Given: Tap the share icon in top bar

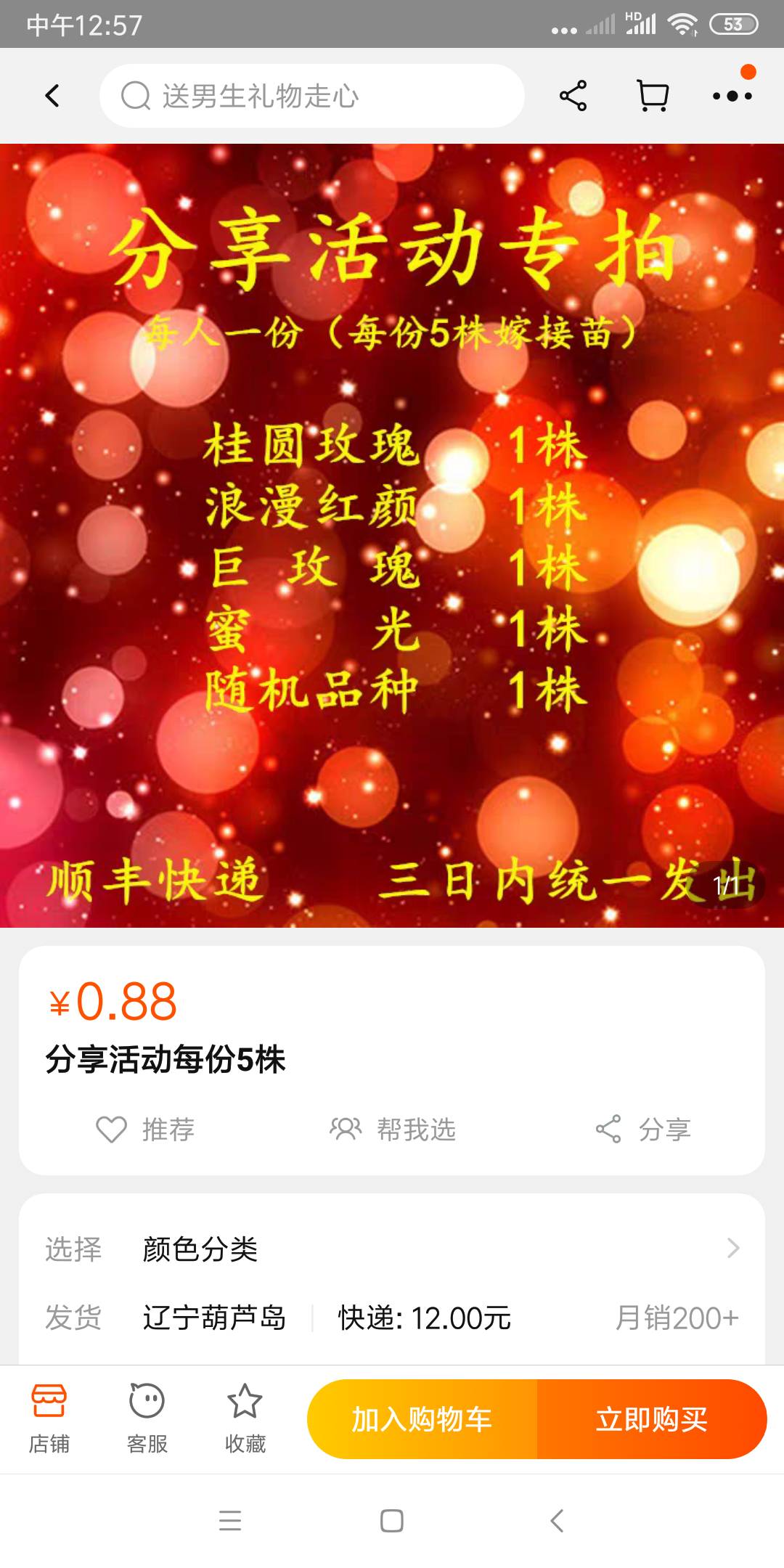Looking at the screenshot, I should pos(573,96).
